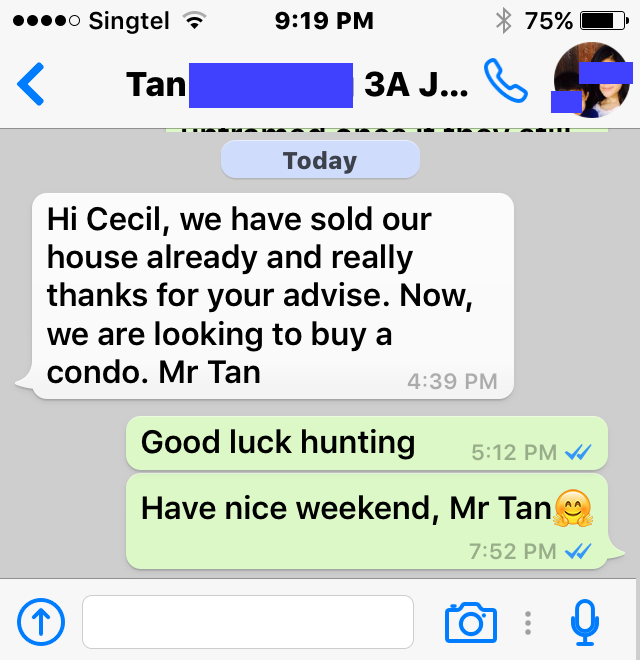Tap the attachment upload arrow button
Screen dimensions: 640x660
(x=41, y=622)
